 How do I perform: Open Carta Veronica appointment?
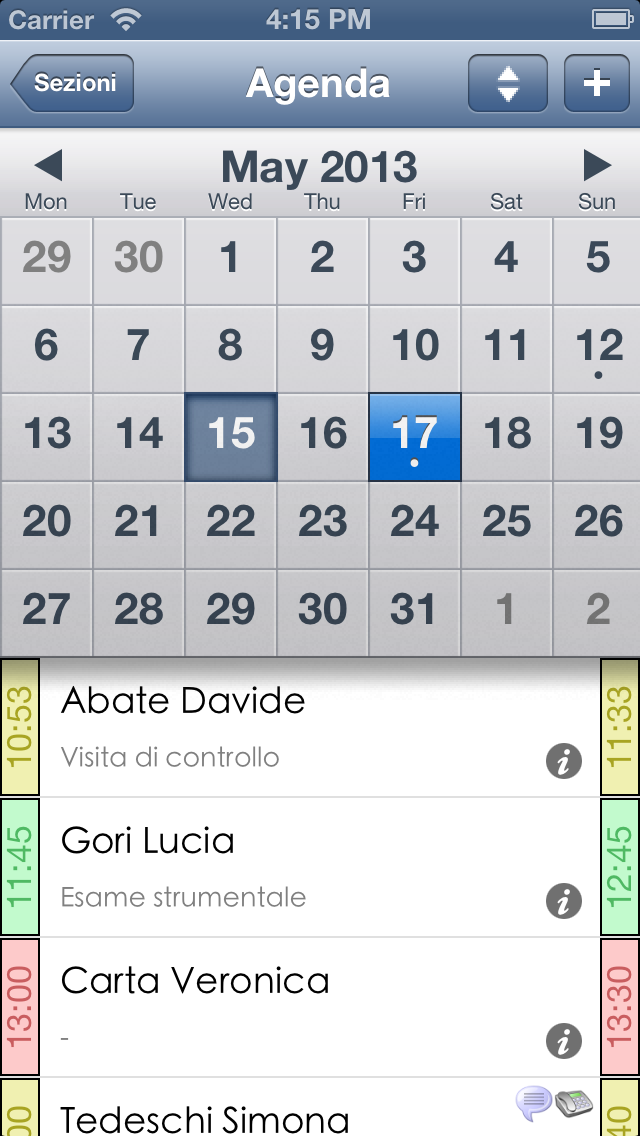click(320, 1006)
